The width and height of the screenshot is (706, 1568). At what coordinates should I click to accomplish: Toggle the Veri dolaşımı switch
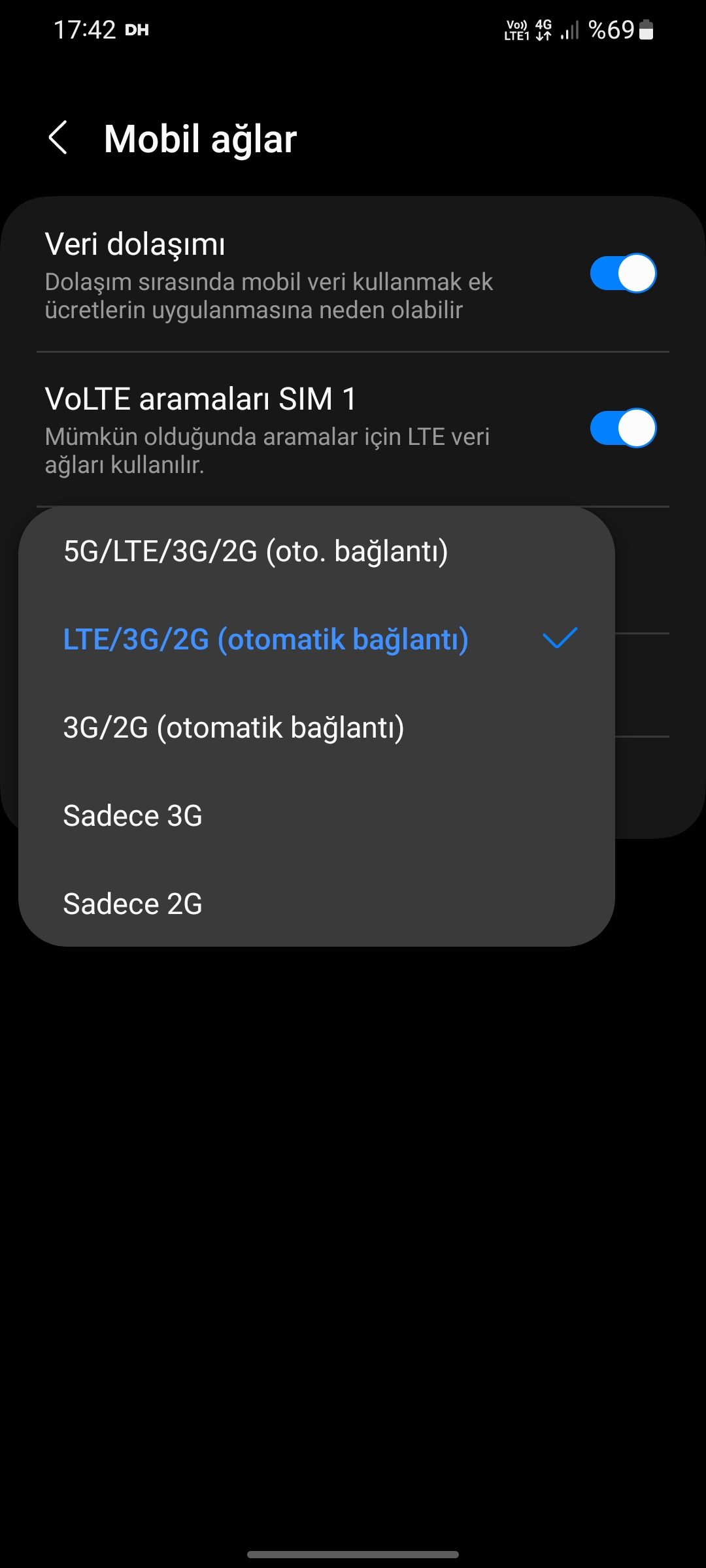coord(623,273)
